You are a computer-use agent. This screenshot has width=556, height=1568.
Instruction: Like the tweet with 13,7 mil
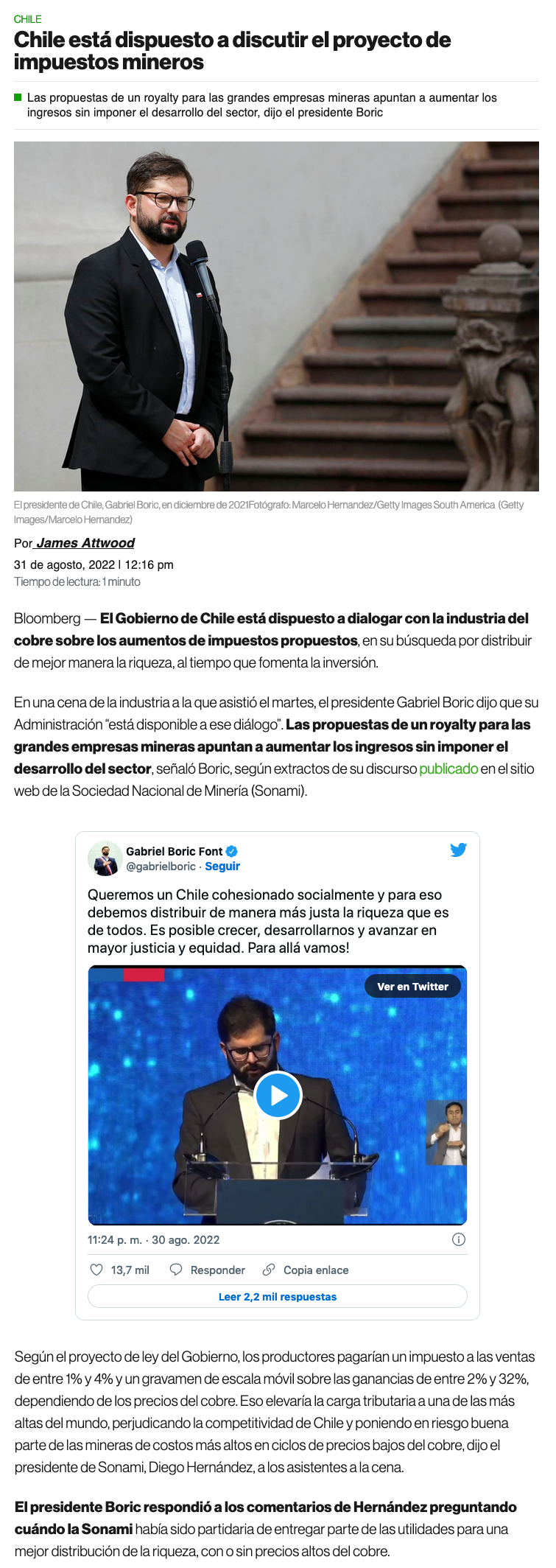[x=119, y=1270]
